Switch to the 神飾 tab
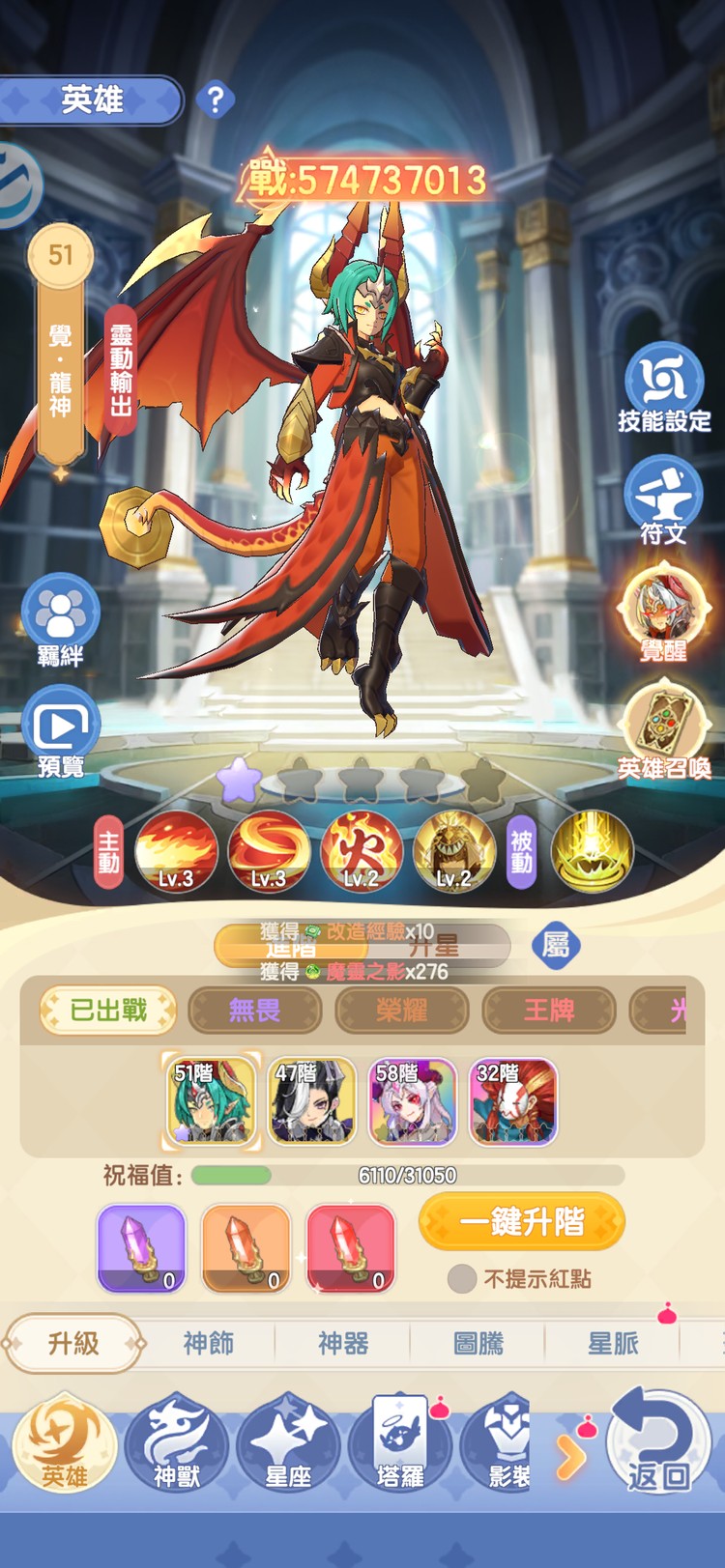The height and width of the screenshot is (1568, 725). (208, 1343)
